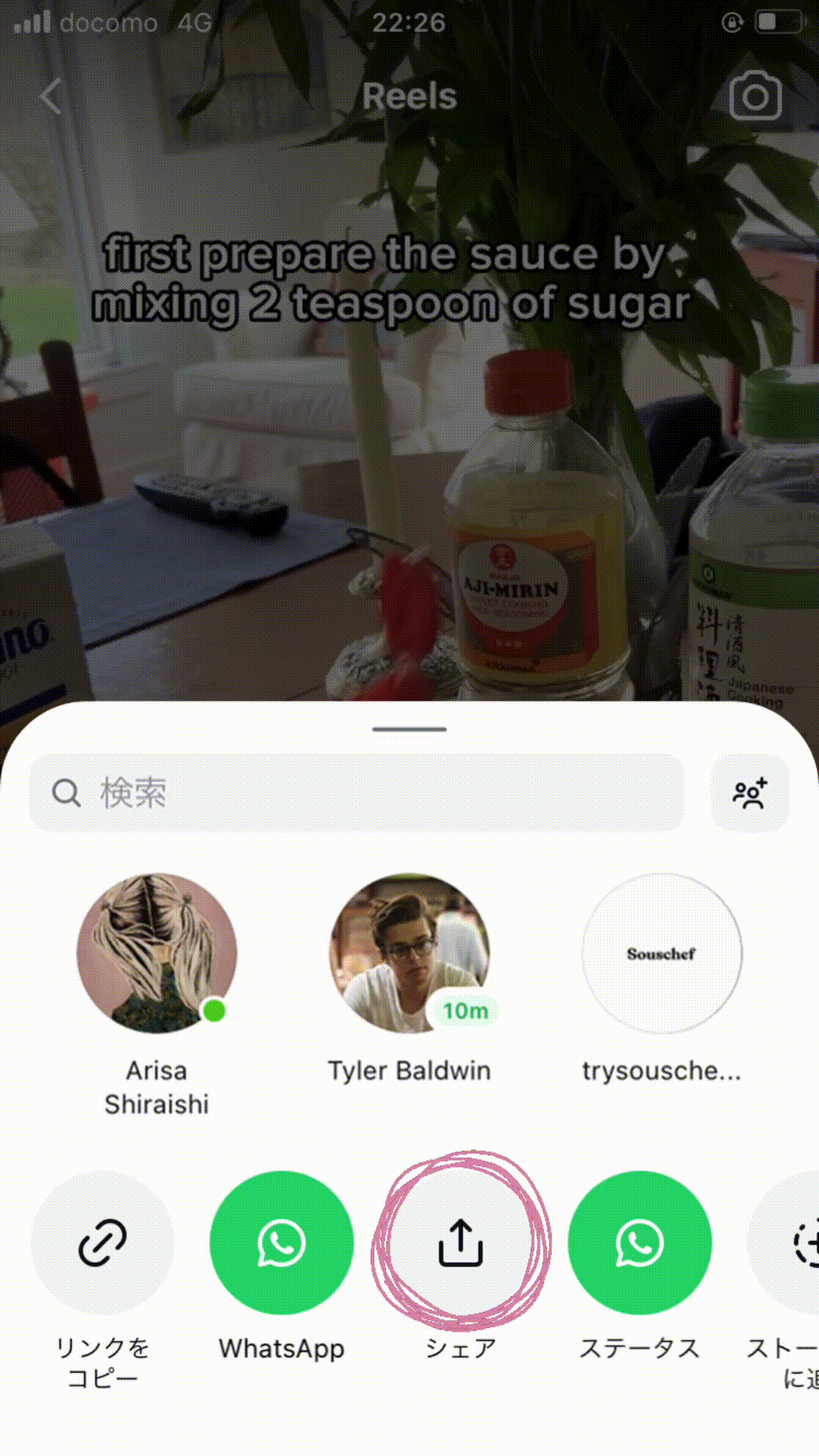Screen dimensions: 819x1456
Task: Go back from the Reels screen
Action: coord(50,96)
